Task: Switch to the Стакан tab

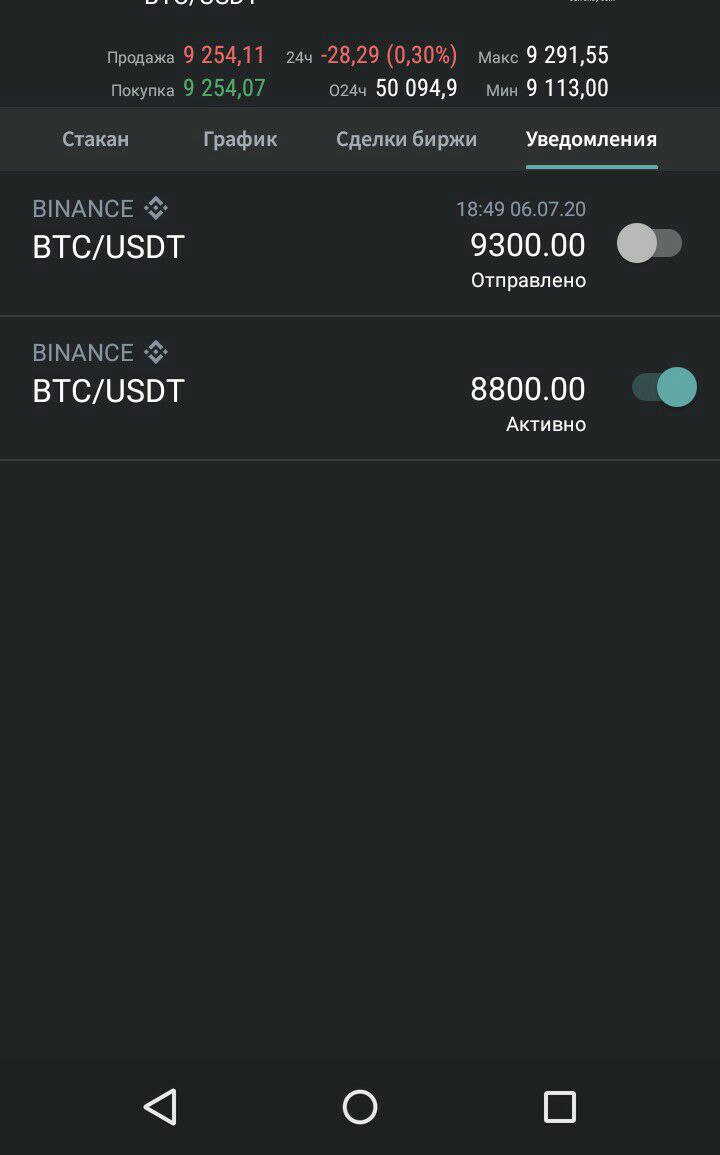Action: click(96, 139)
